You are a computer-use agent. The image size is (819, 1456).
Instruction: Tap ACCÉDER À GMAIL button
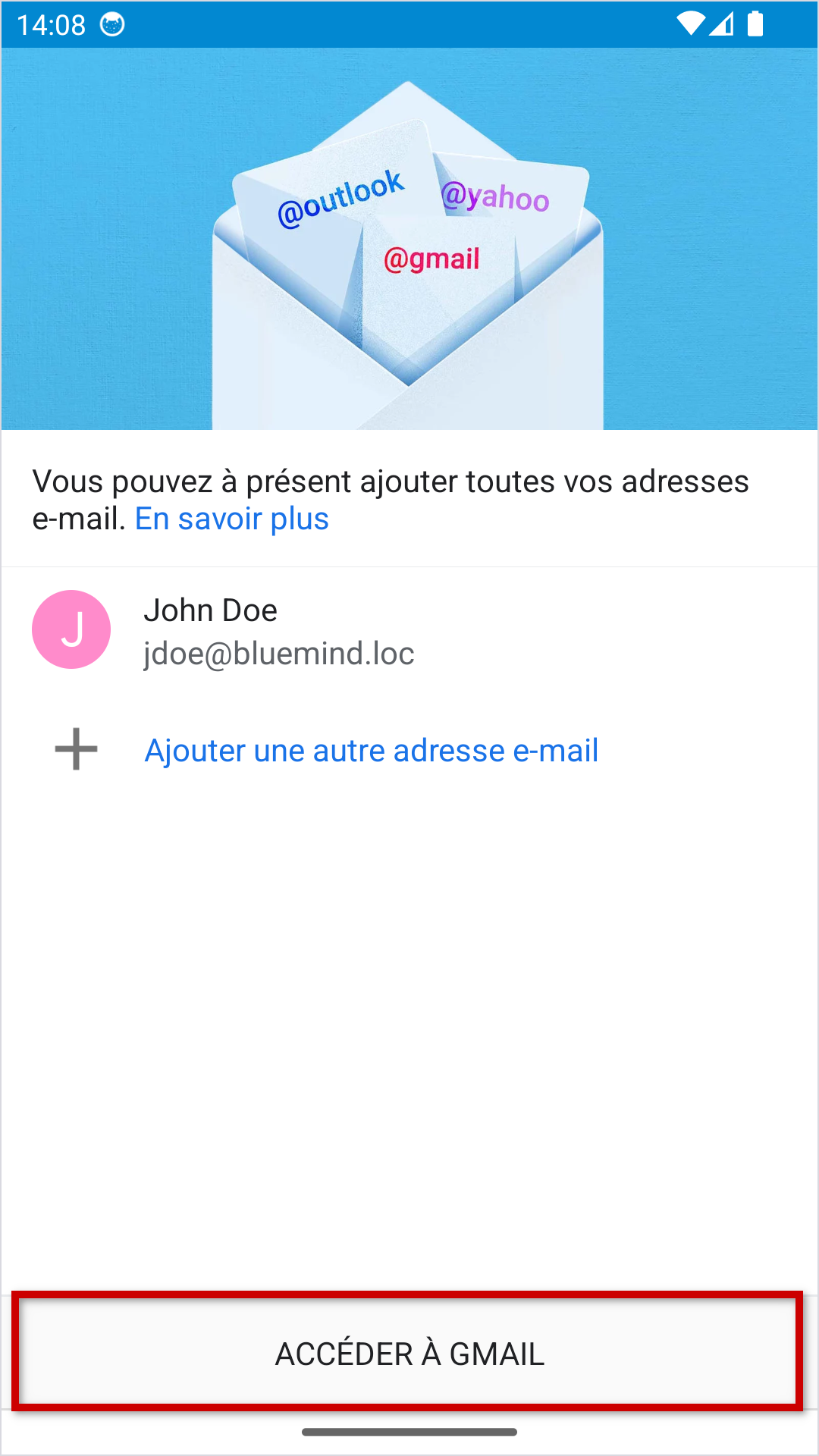click(x=409, y=1353)
